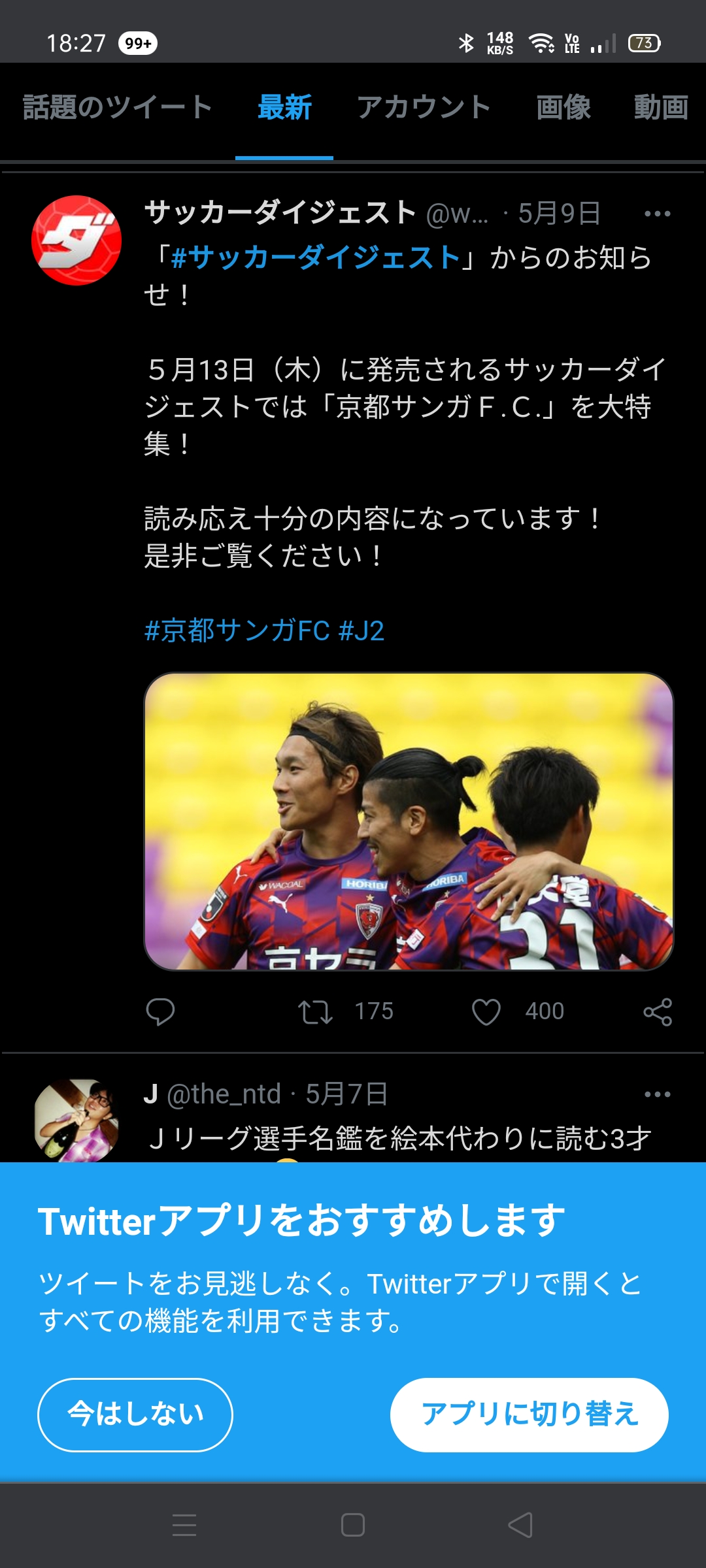
Task: Reply to the サッカーダイジェスト tweet
Action: coord(160,1011)
